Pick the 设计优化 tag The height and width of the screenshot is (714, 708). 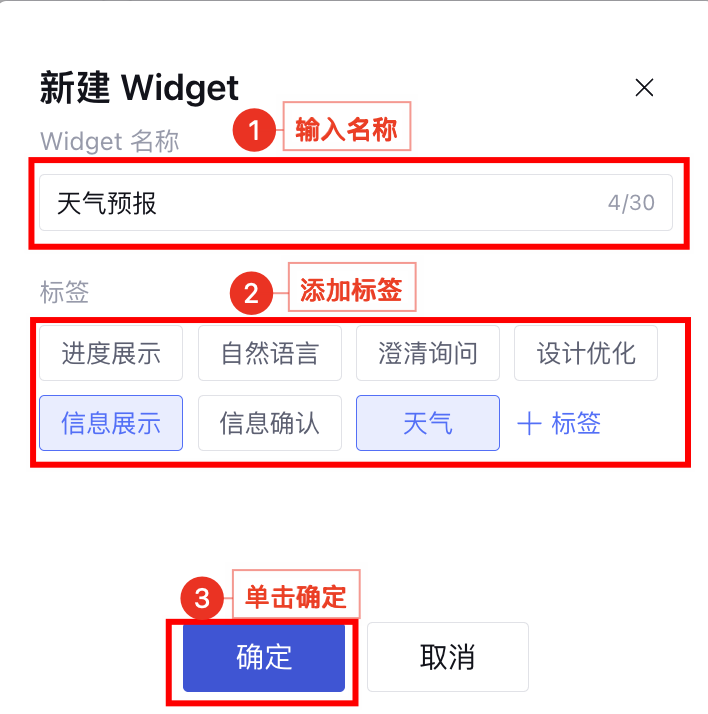586,353
